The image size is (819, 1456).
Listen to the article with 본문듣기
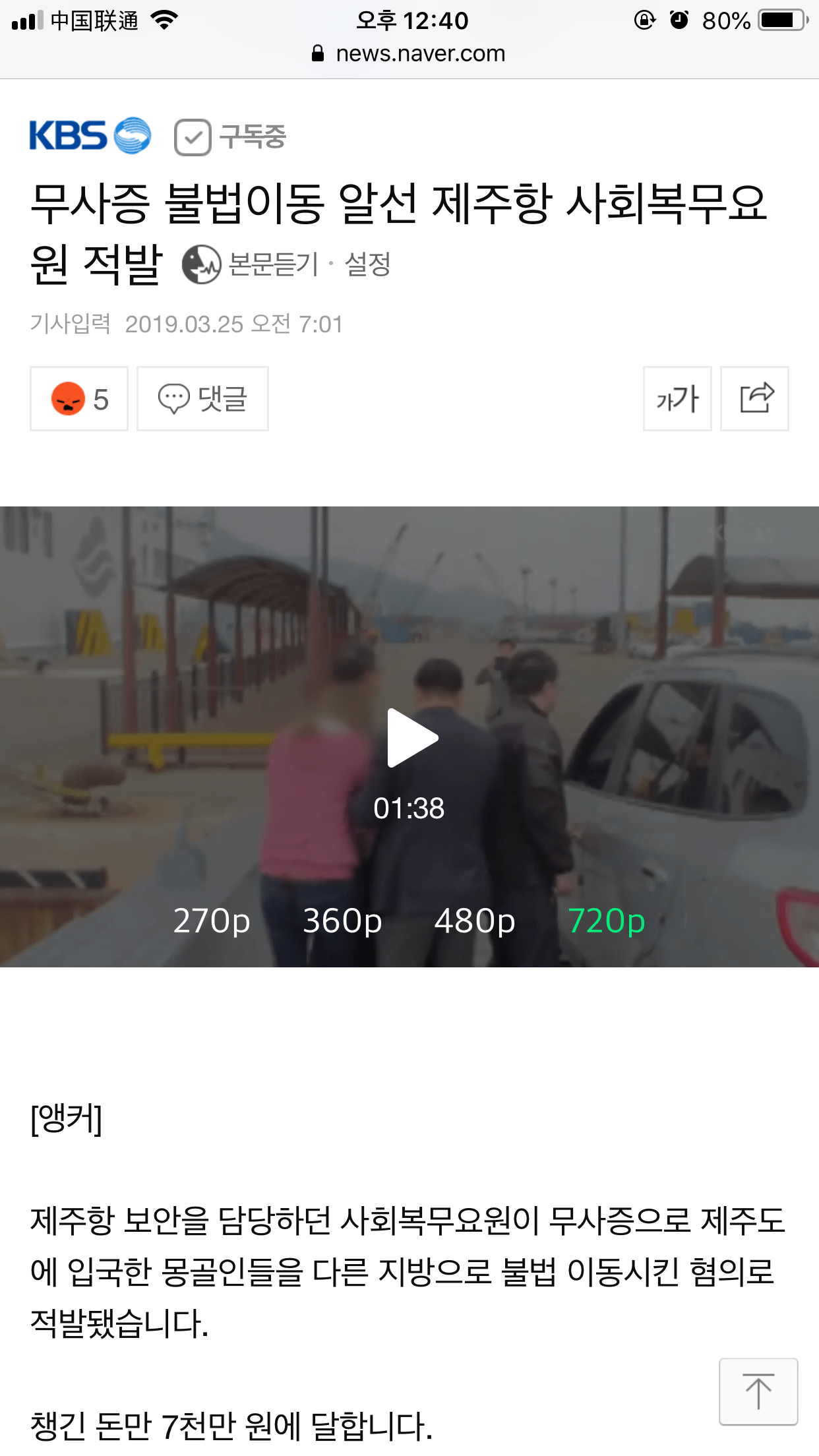coord(251,264)
